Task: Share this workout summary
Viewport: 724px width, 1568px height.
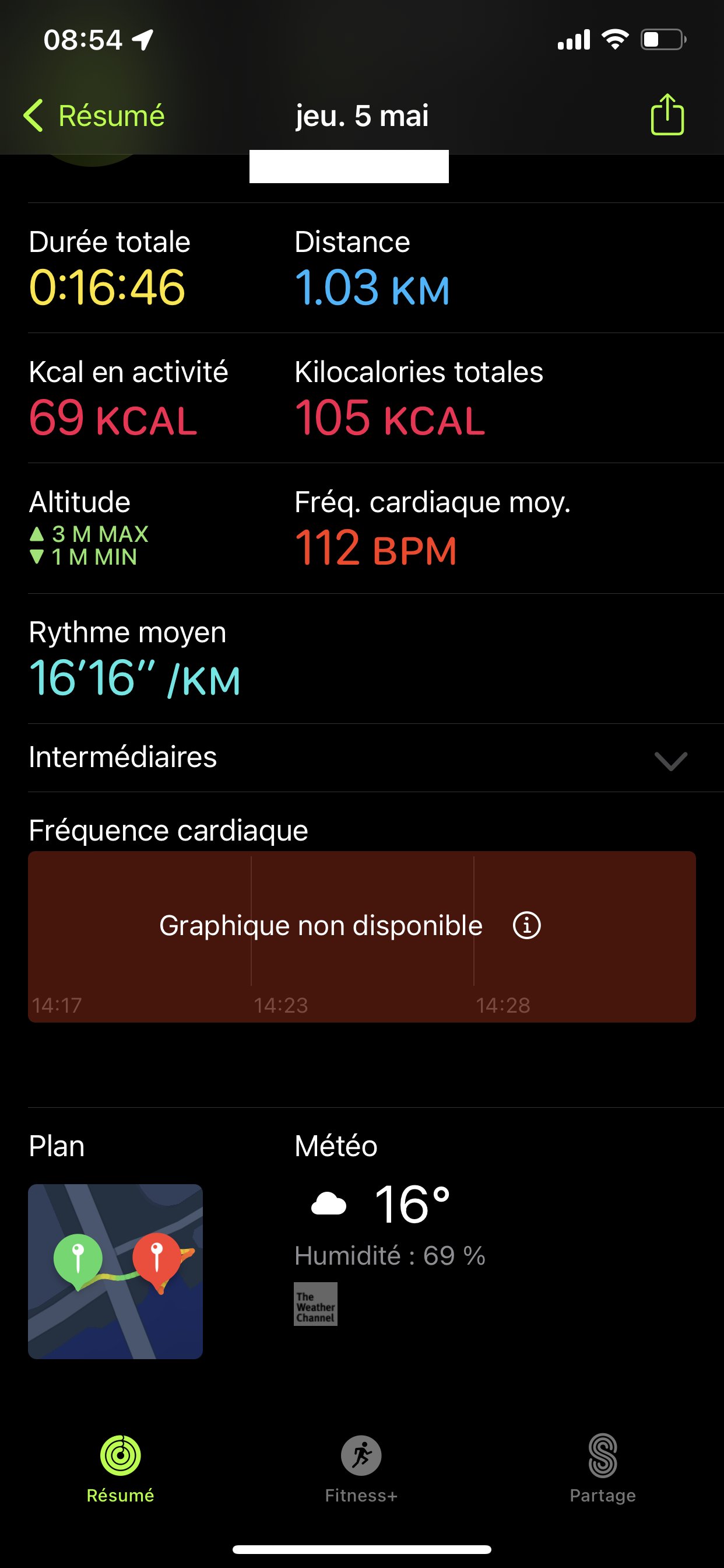Action: pos(667,114)
